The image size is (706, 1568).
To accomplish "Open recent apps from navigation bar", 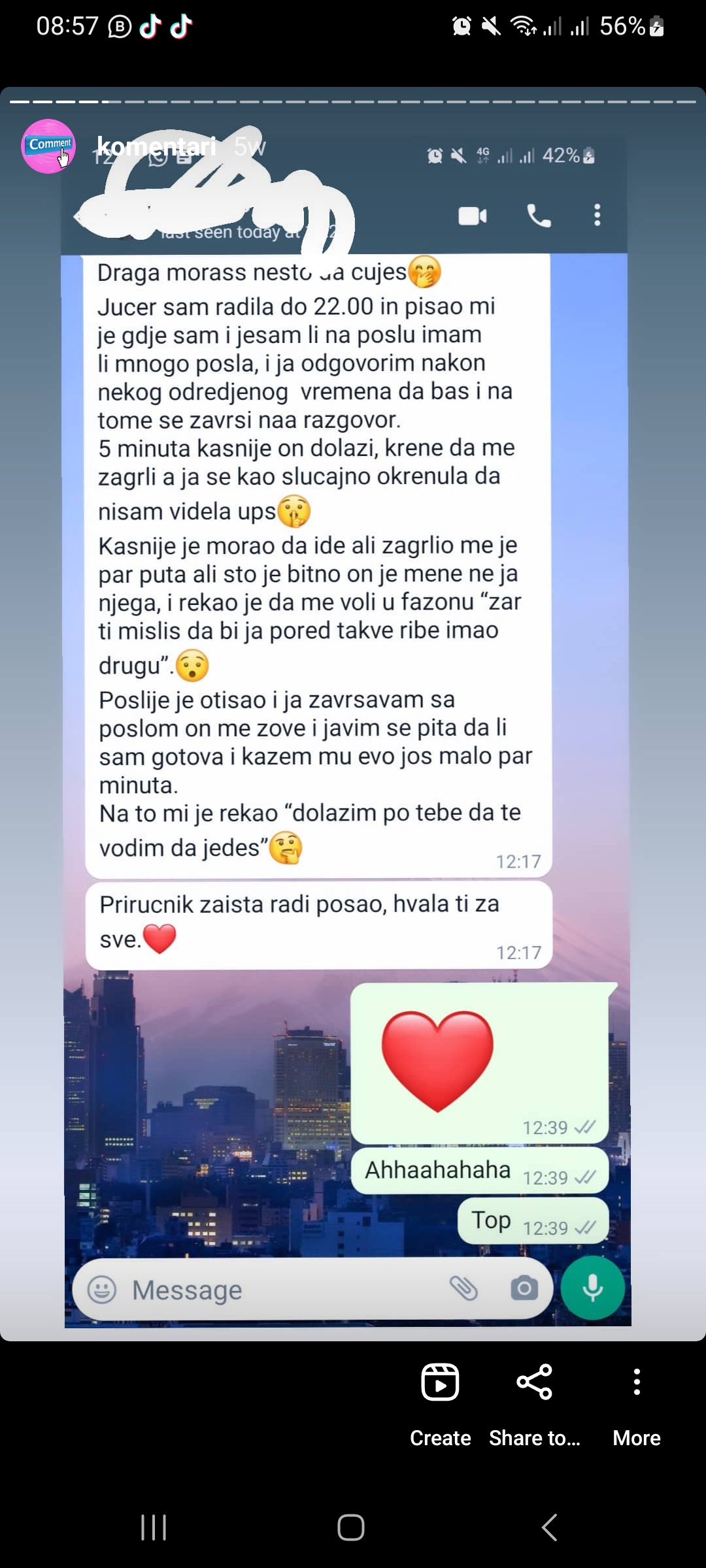I will click(x=154, y=1527).
